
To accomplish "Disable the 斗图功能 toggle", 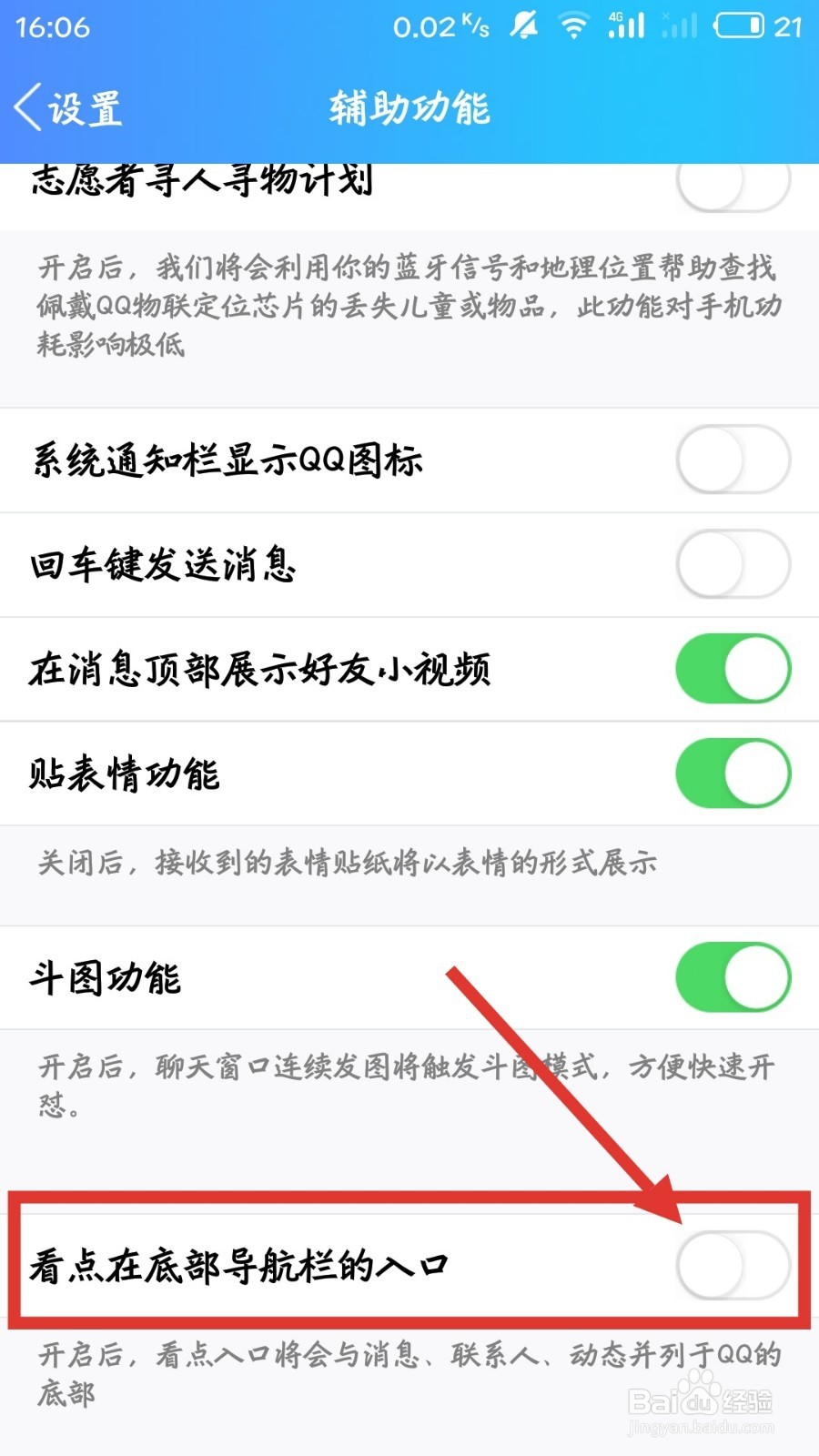I will (x=733, y=976).
